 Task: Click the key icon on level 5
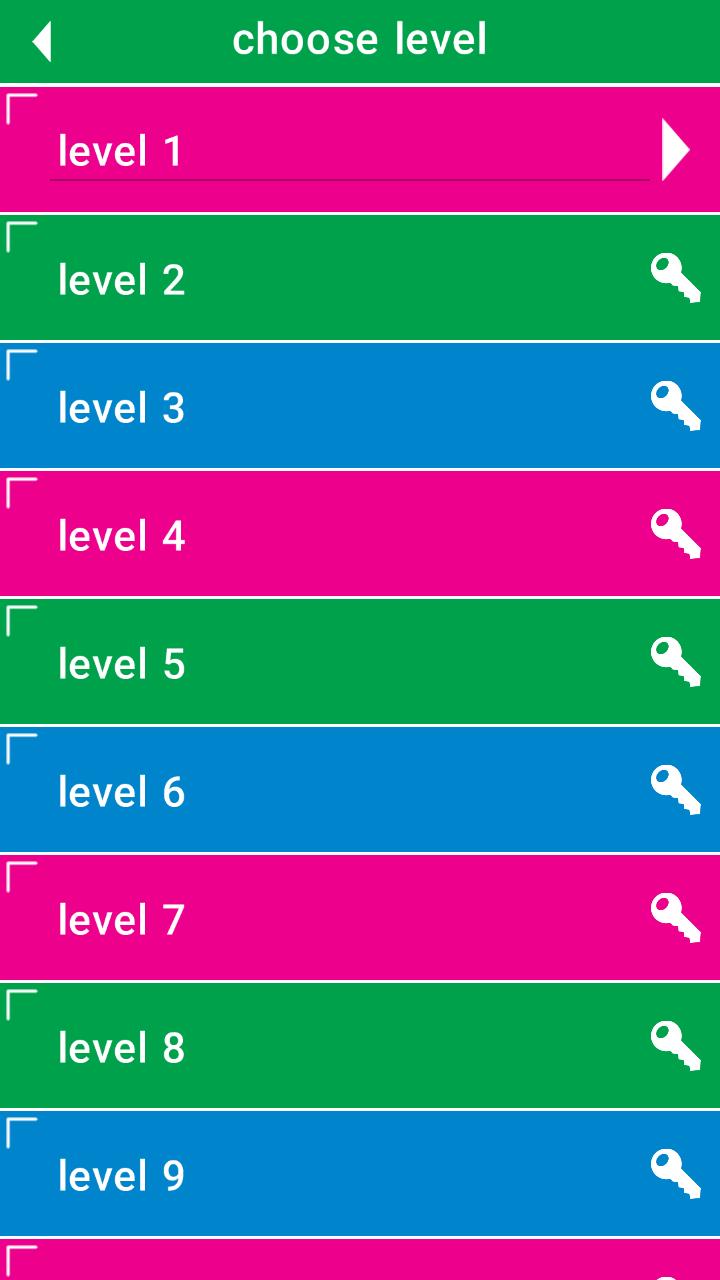point(678,661)
